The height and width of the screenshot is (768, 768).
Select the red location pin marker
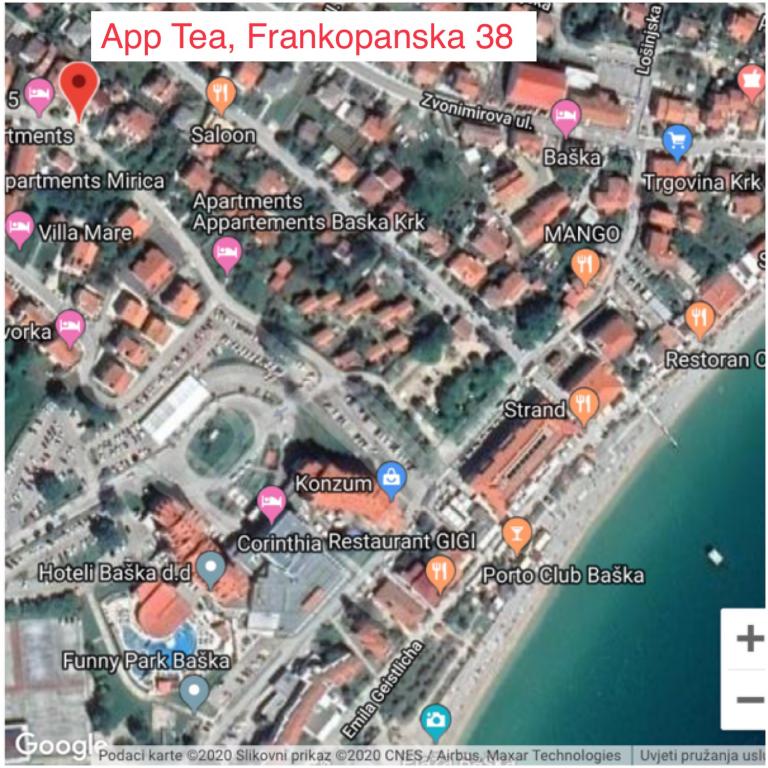tap(79, 87)
